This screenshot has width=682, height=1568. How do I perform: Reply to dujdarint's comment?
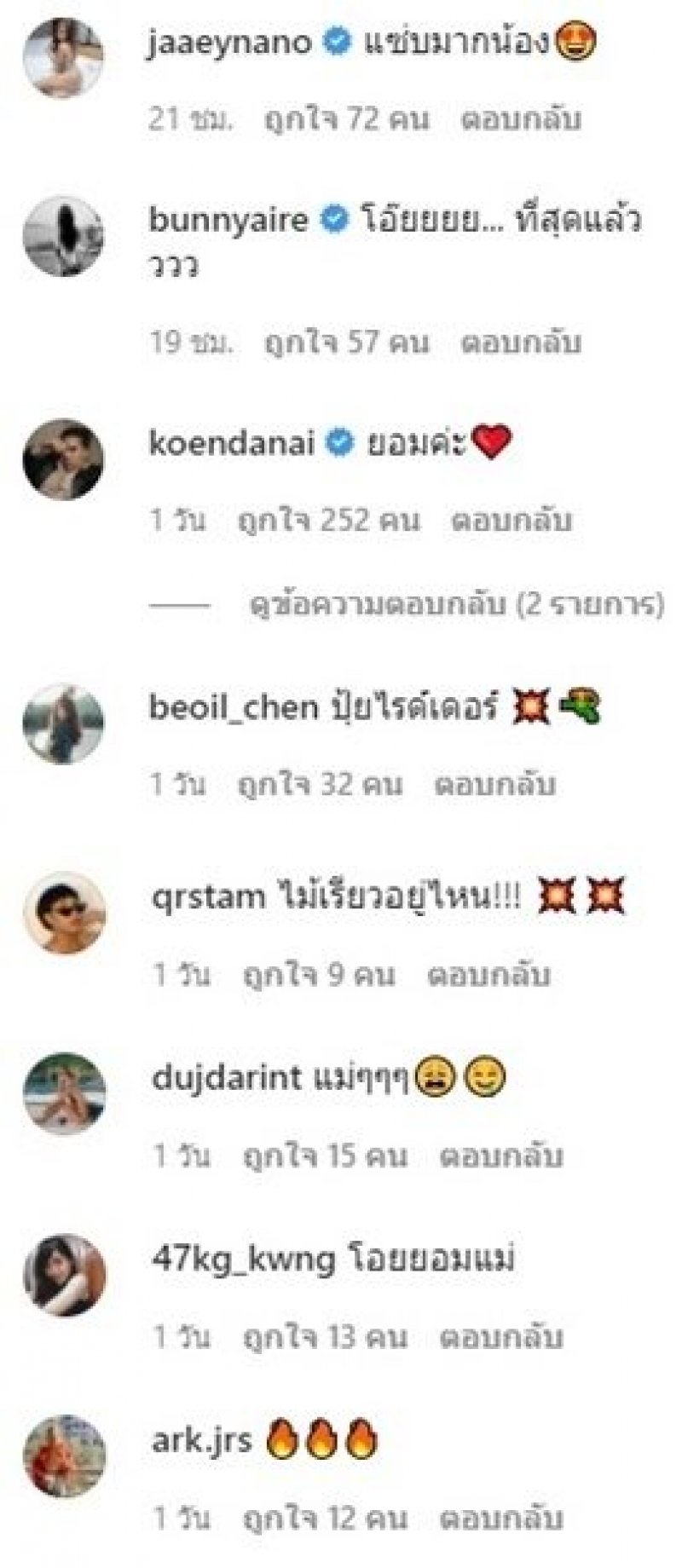[x=501, y=1156]
